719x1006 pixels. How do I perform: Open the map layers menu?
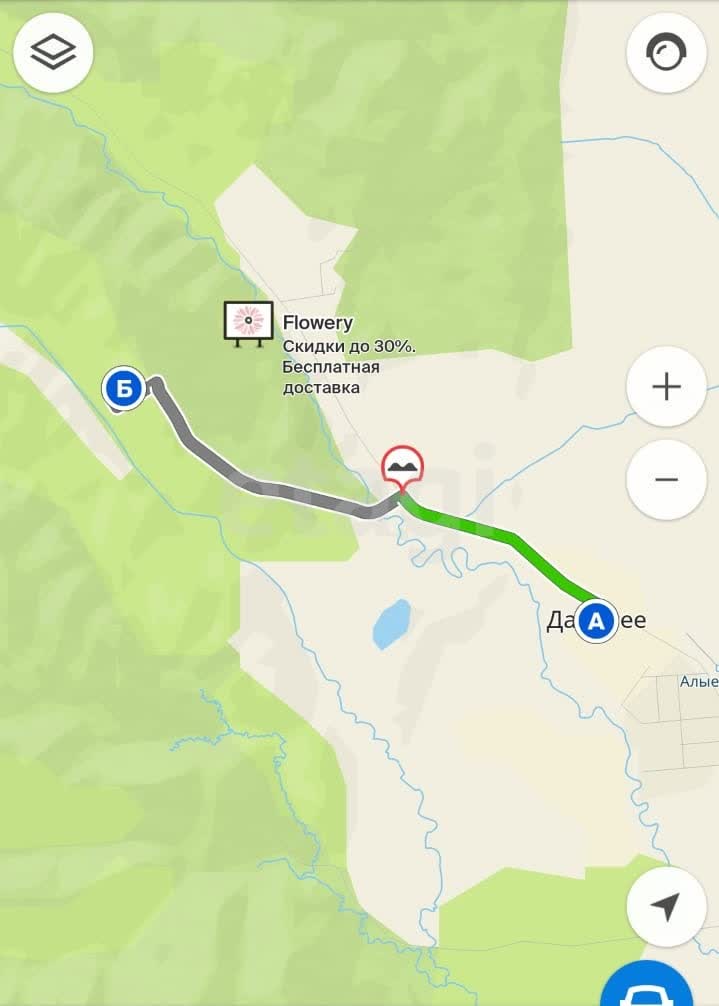(x=53, y=53)
